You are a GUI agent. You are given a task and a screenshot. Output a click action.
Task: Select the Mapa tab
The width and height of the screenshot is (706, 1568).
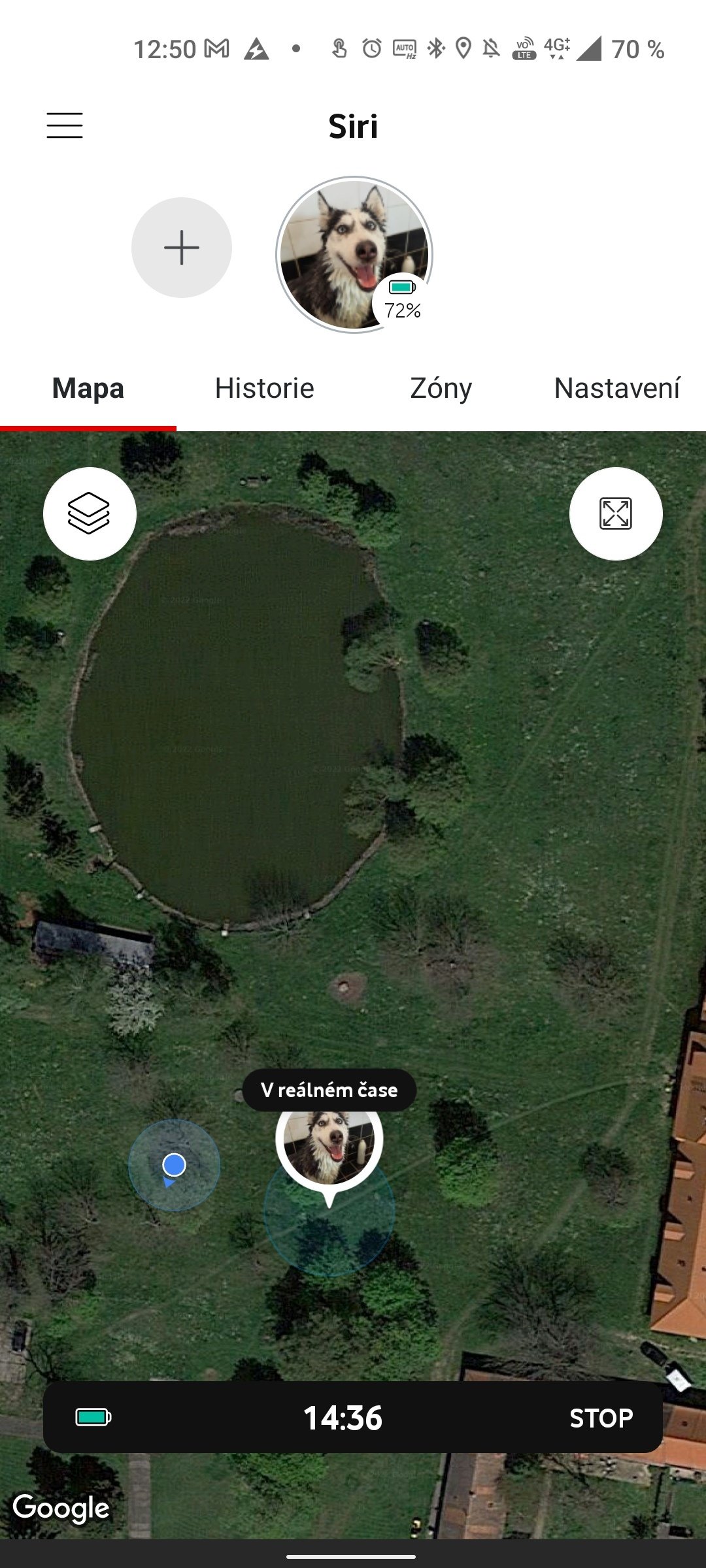[x=88, y=388]
